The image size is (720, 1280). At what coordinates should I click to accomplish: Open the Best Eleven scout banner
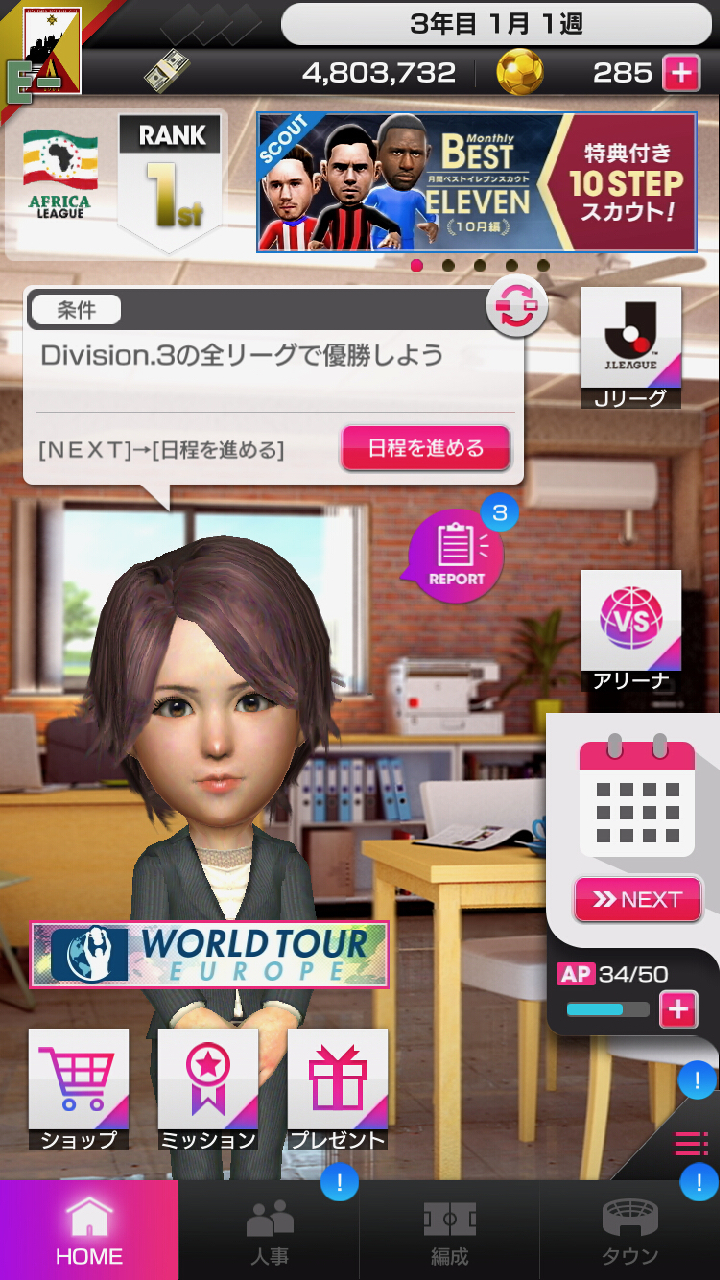tap(477, 182)
